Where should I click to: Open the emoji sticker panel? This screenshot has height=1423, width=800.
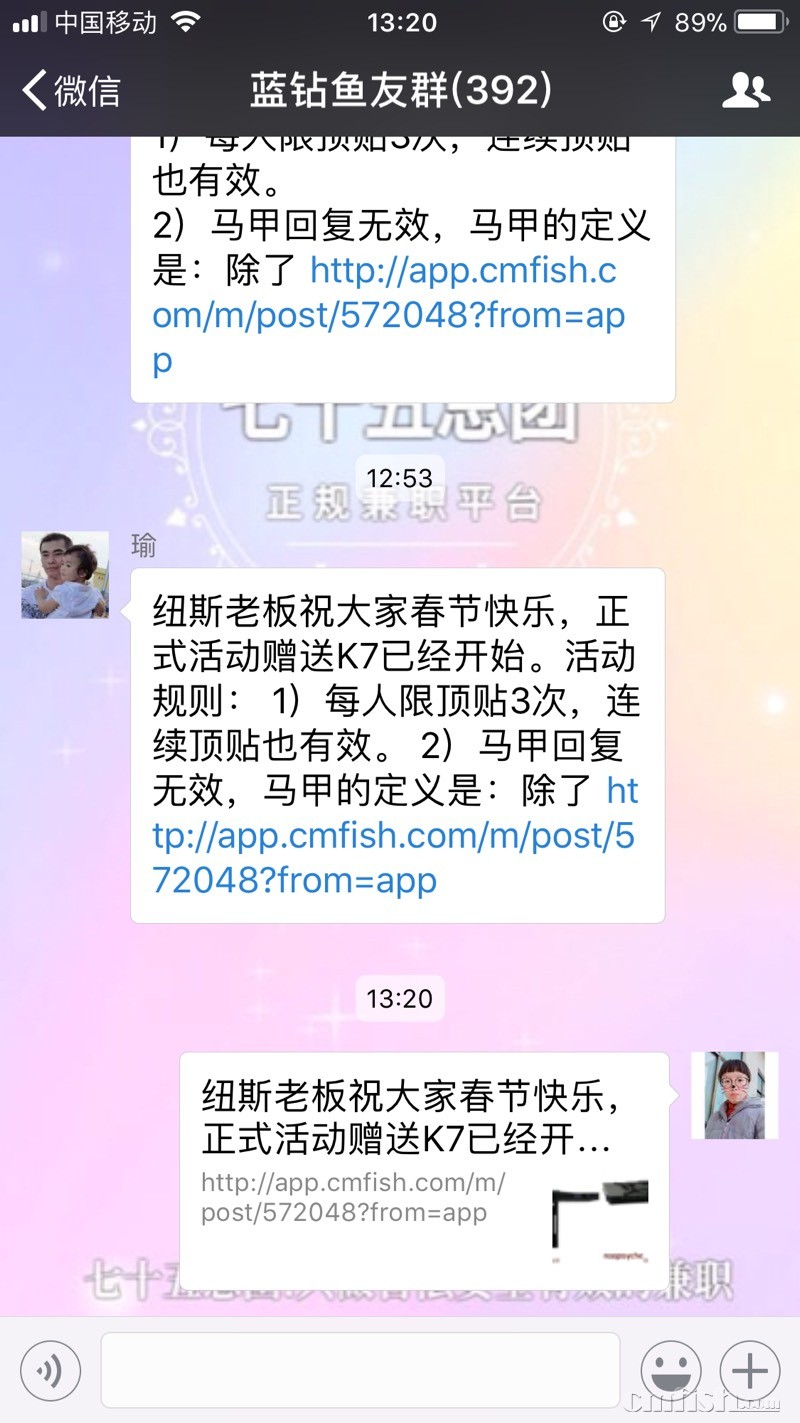pos(671,1371)
